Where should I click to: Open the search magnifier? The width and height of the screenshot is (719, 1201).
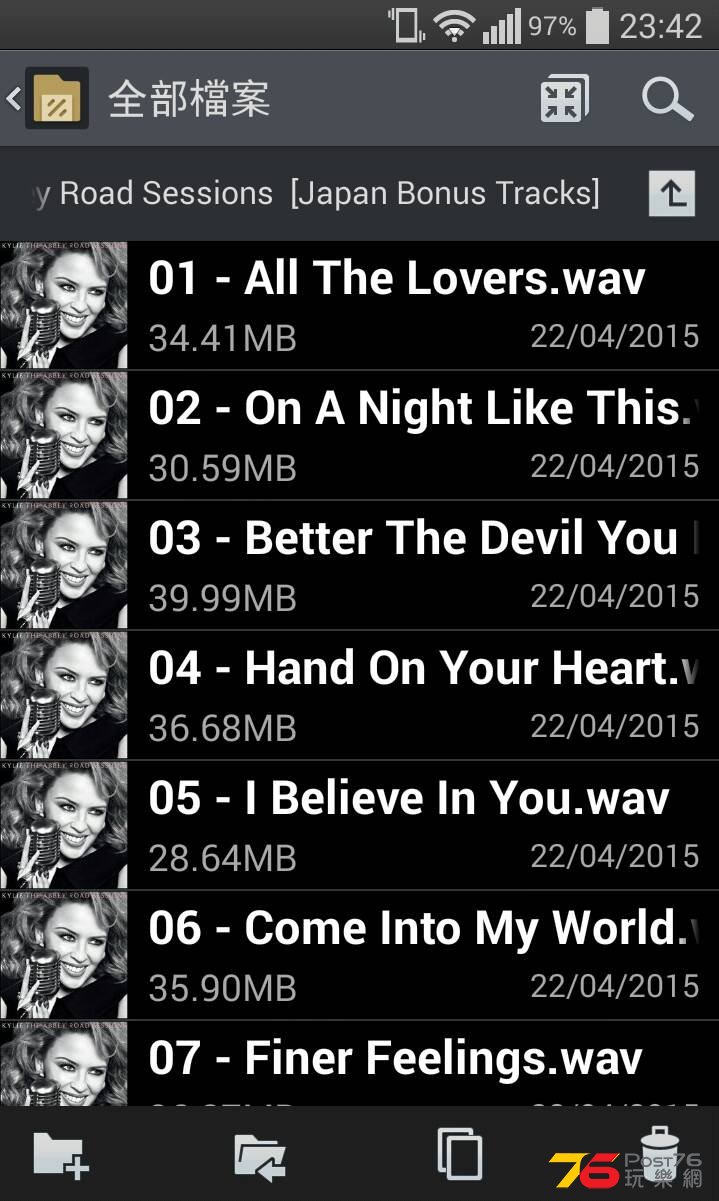coord(666,99)
